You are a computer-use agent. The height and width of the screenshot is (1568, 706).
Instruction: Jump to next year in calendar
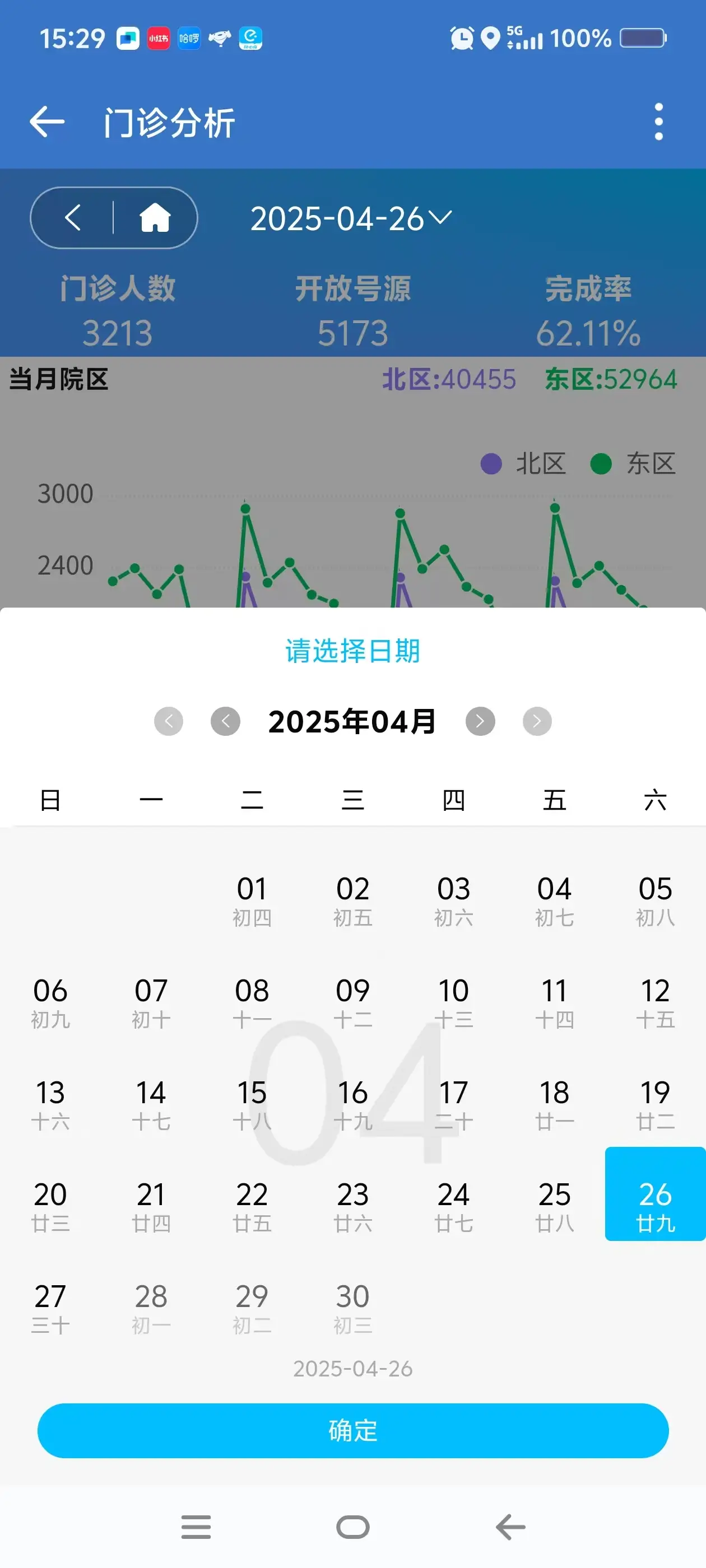537,721
